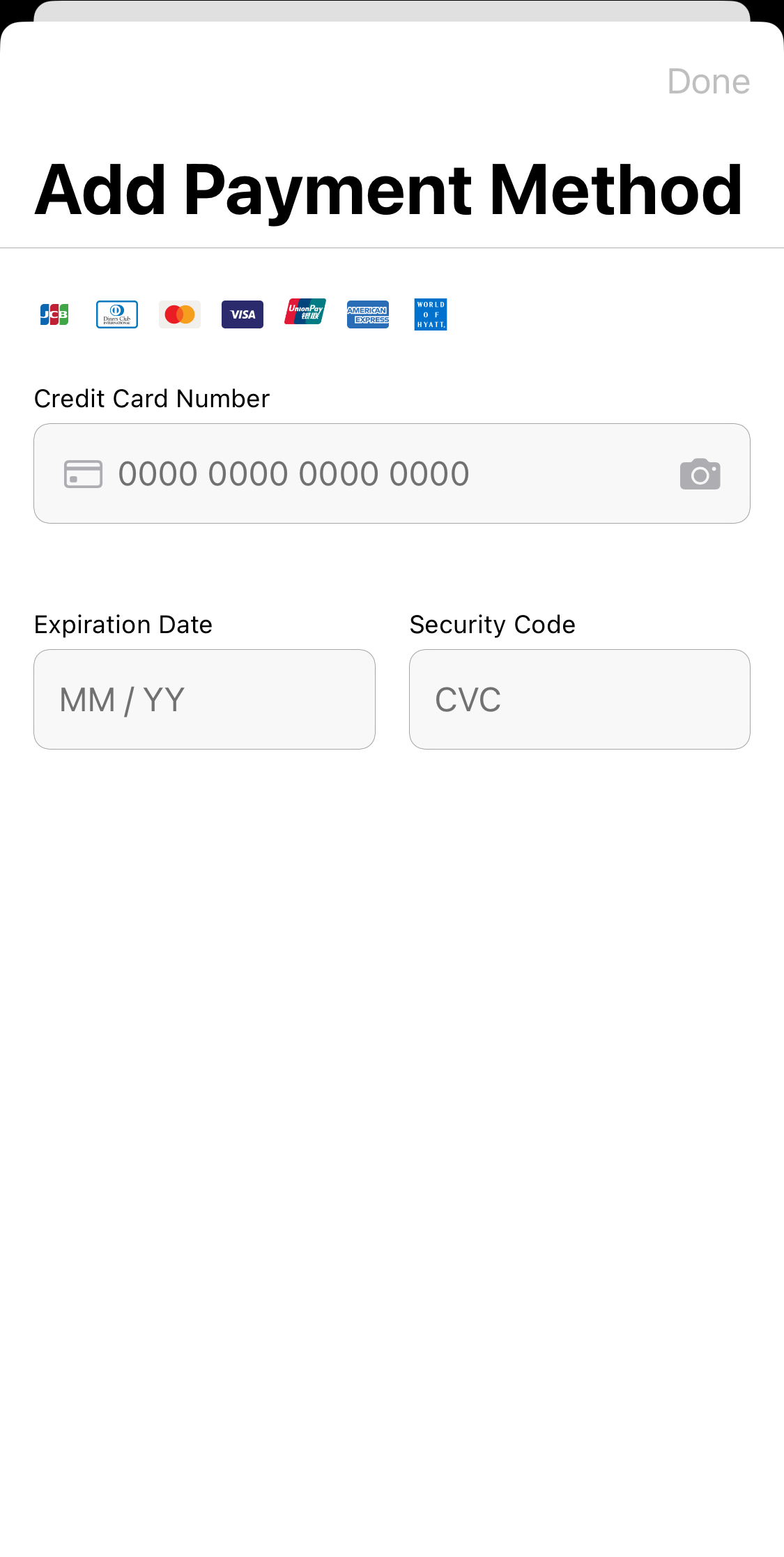Click the American Express logo
784x1557 pixels.
pos(367,314)
